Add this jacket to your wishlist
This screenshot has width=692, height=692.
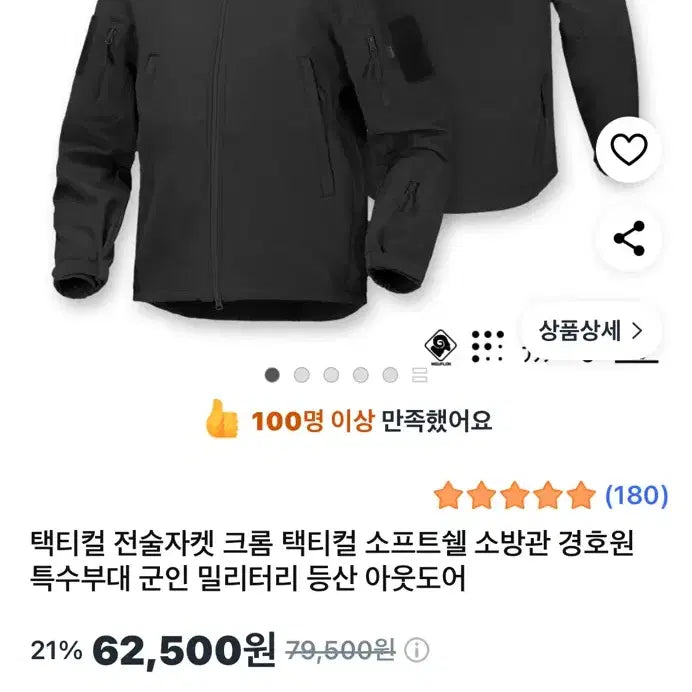pos(629,150)
